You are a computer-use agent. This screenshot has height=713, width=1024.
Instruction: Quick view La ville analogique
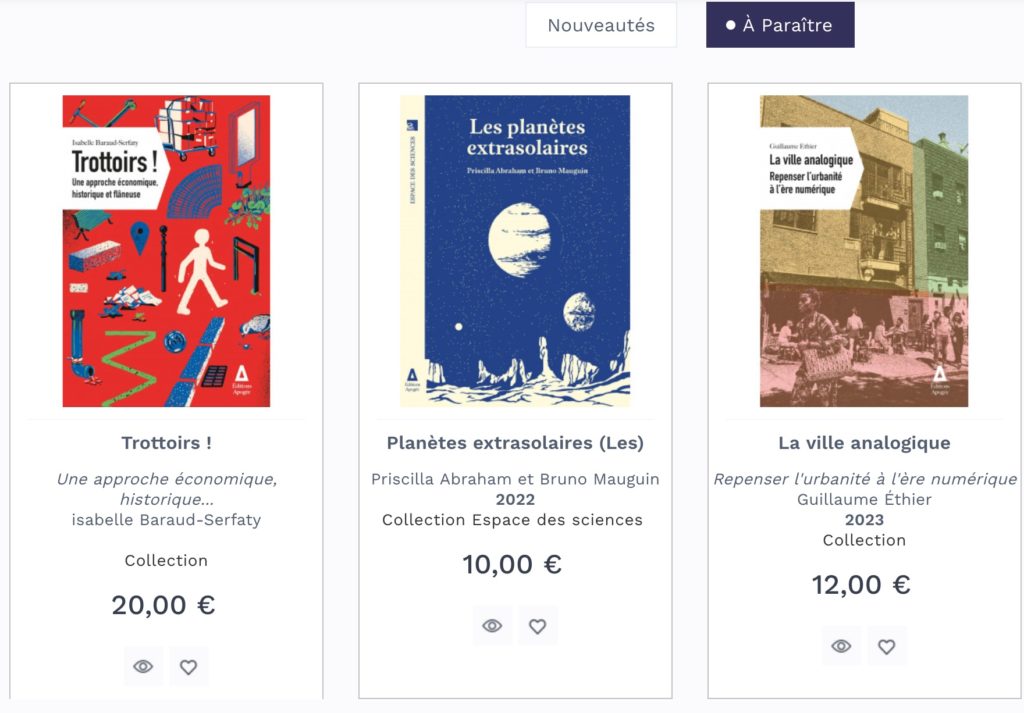(841, 646)
